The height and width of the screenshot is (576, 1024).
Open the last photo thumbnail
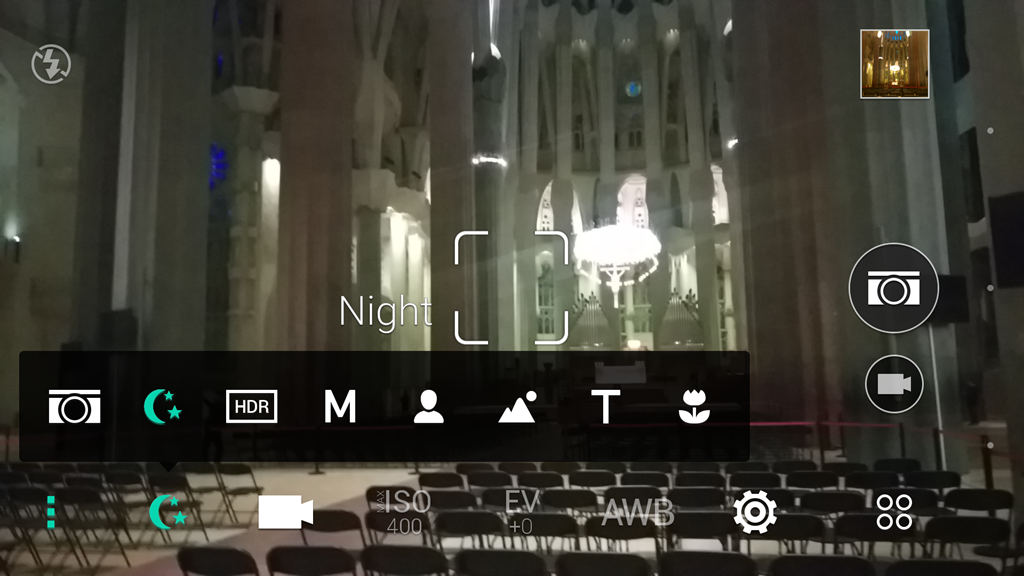(894, 64)
